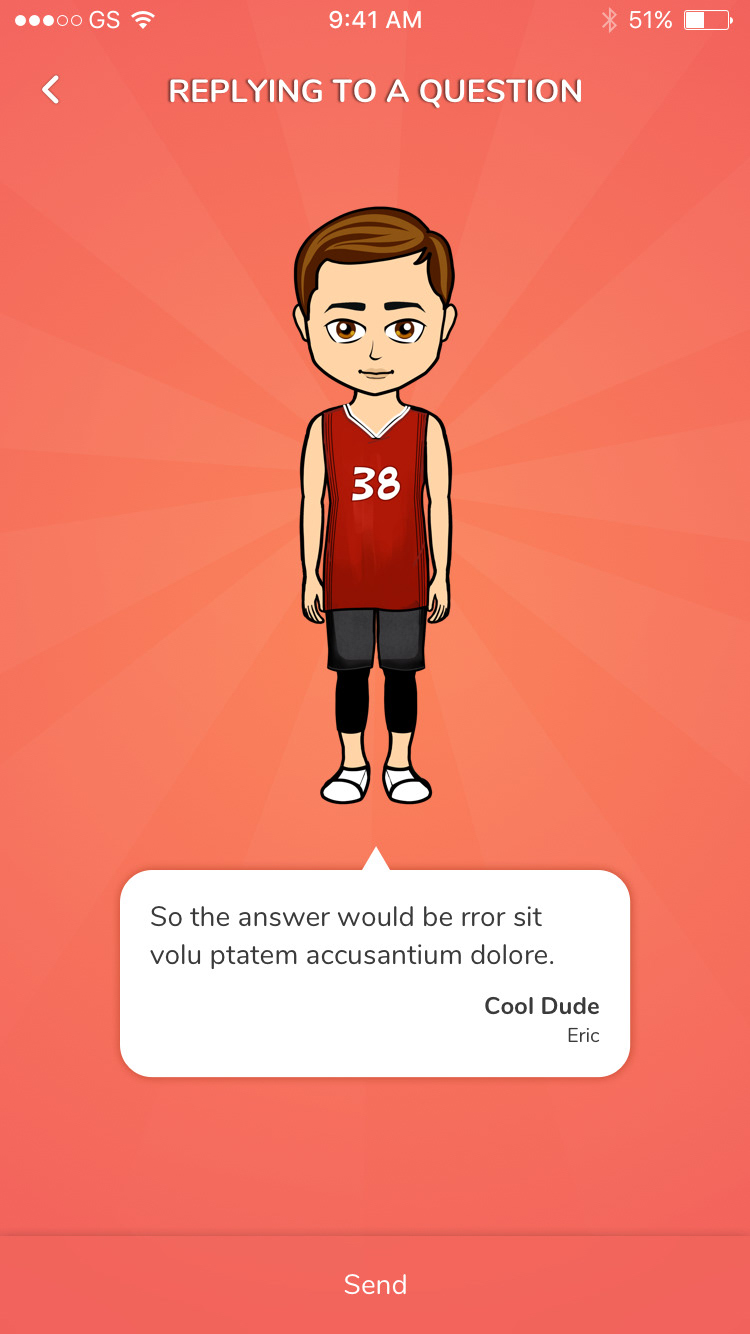The image size is (750, 1334).
Task: Edit the answer text in the bubble
Action: [352, 935]
